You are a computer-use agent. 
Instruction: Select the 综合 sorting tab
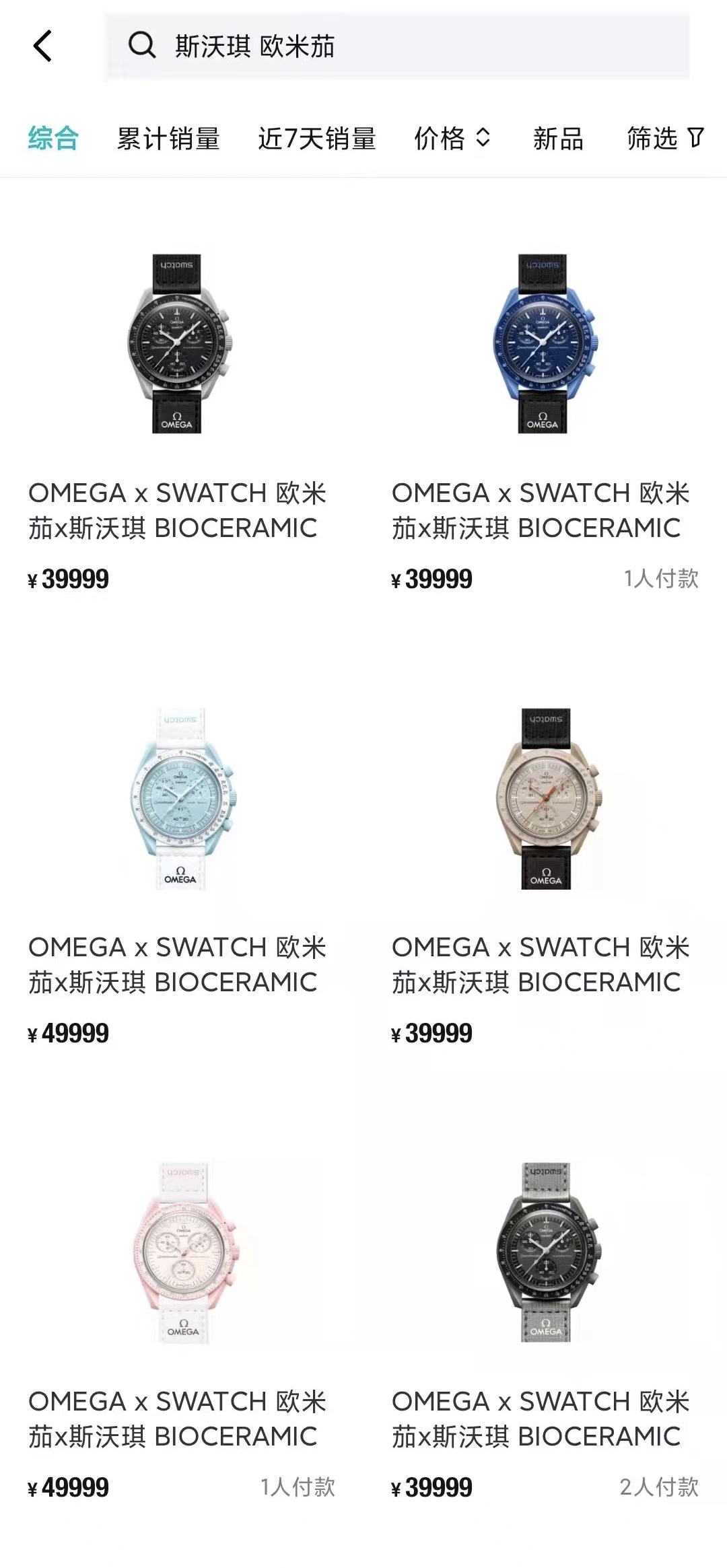53,139
